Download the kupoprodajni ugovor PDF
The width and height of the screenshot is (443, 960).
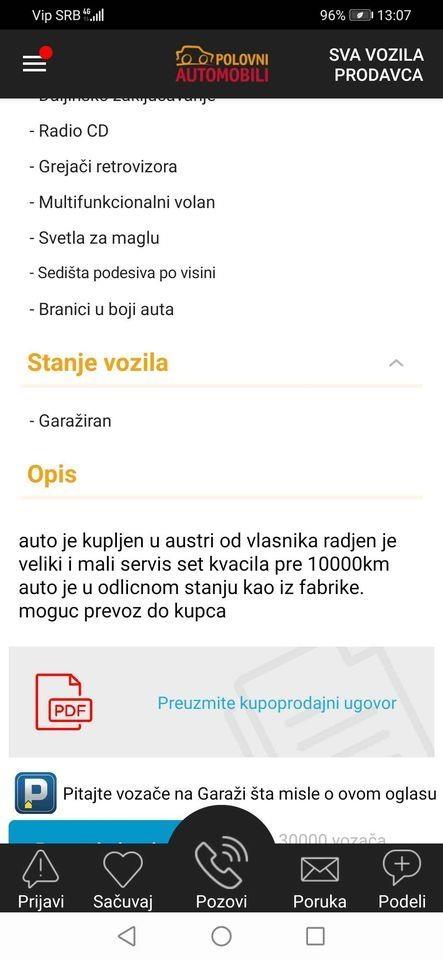coord(277,703)
